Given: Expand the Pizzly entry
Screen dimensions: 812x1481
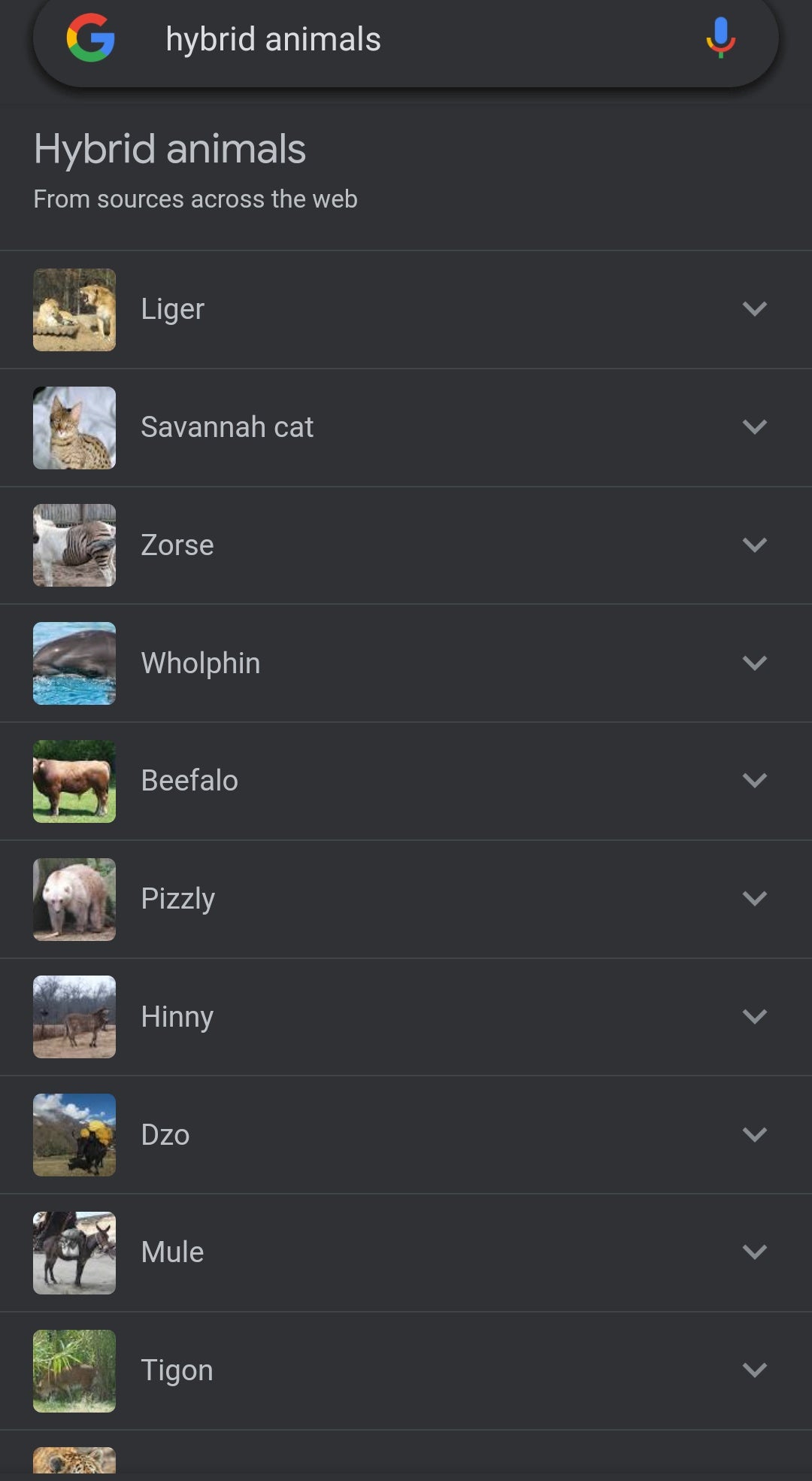Looking at the screenshot, I should tap(754, 899).
